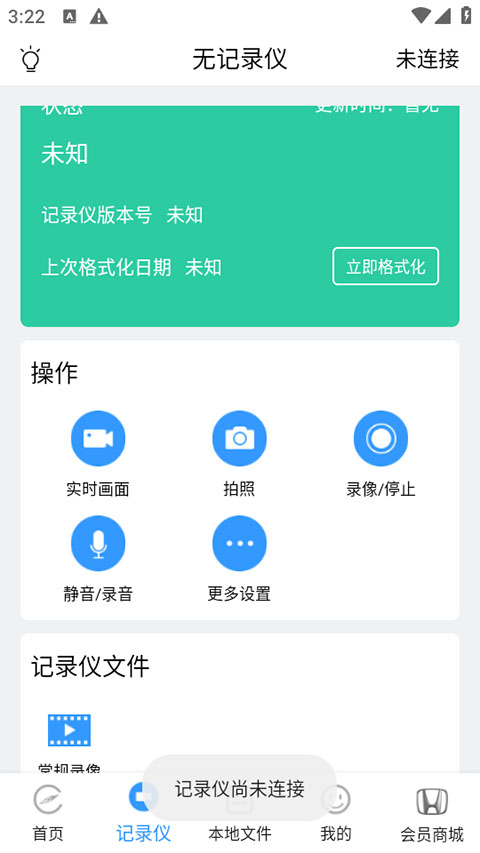Open the 我的 tab

pos(336,814)
